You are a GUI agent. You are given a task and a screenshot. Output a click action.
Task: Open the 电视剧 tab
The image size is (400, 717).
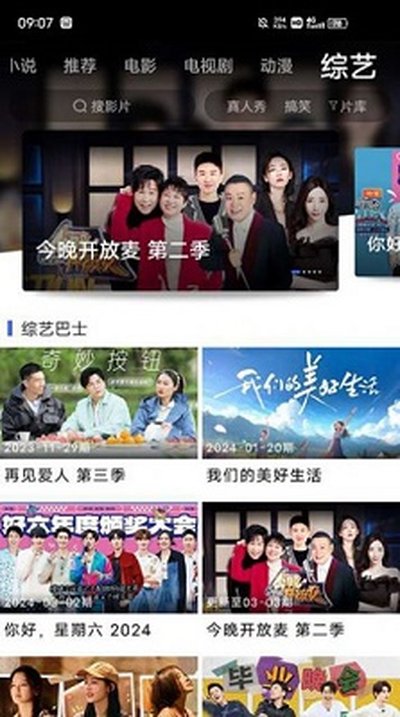(x=208, y=66)
